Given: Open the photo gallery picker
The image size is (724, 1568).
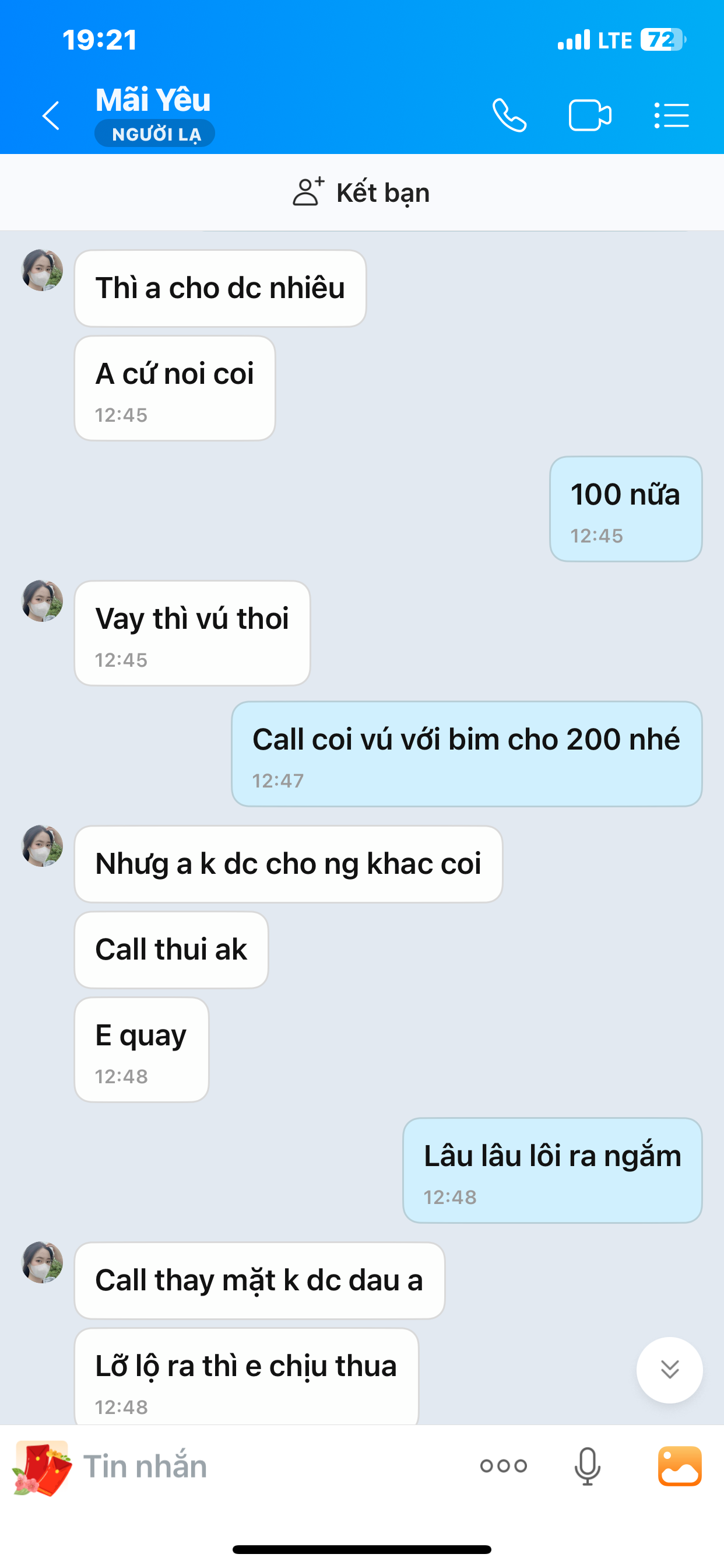Looking at the screenshot, I should [x=680, y=1467].
